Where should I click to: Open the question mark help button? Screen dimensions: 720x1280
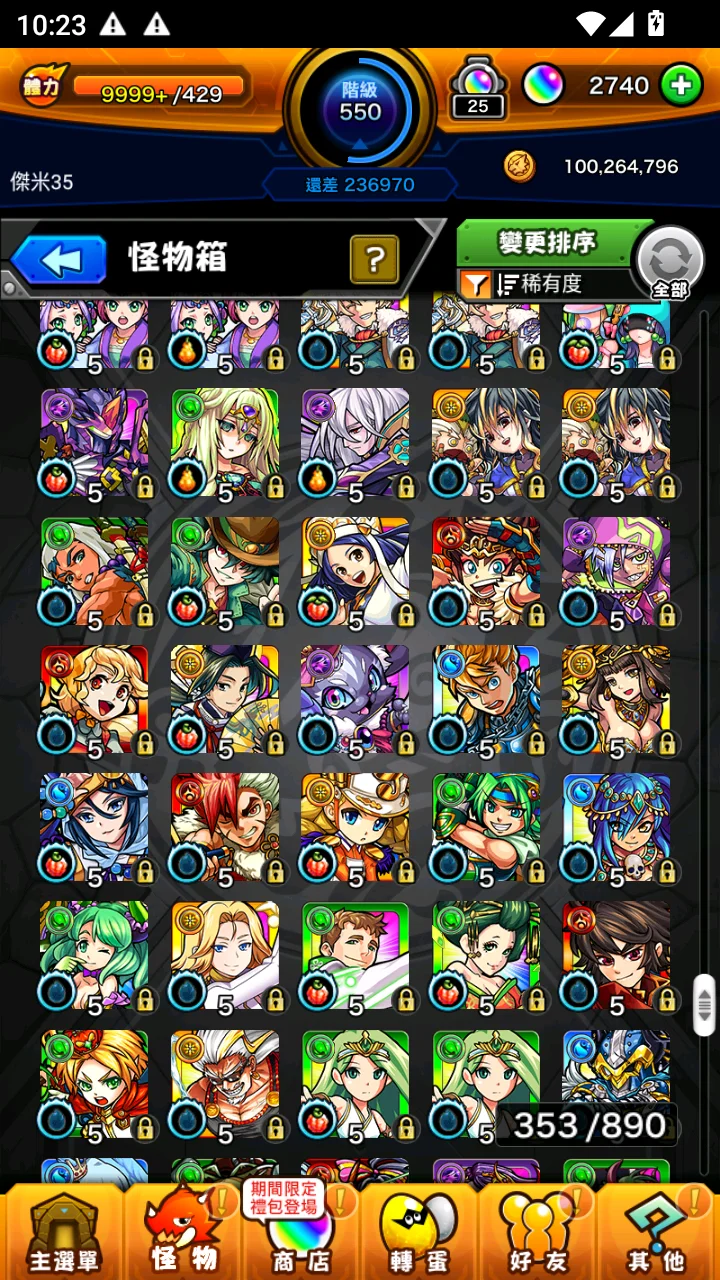click(374, 260)
